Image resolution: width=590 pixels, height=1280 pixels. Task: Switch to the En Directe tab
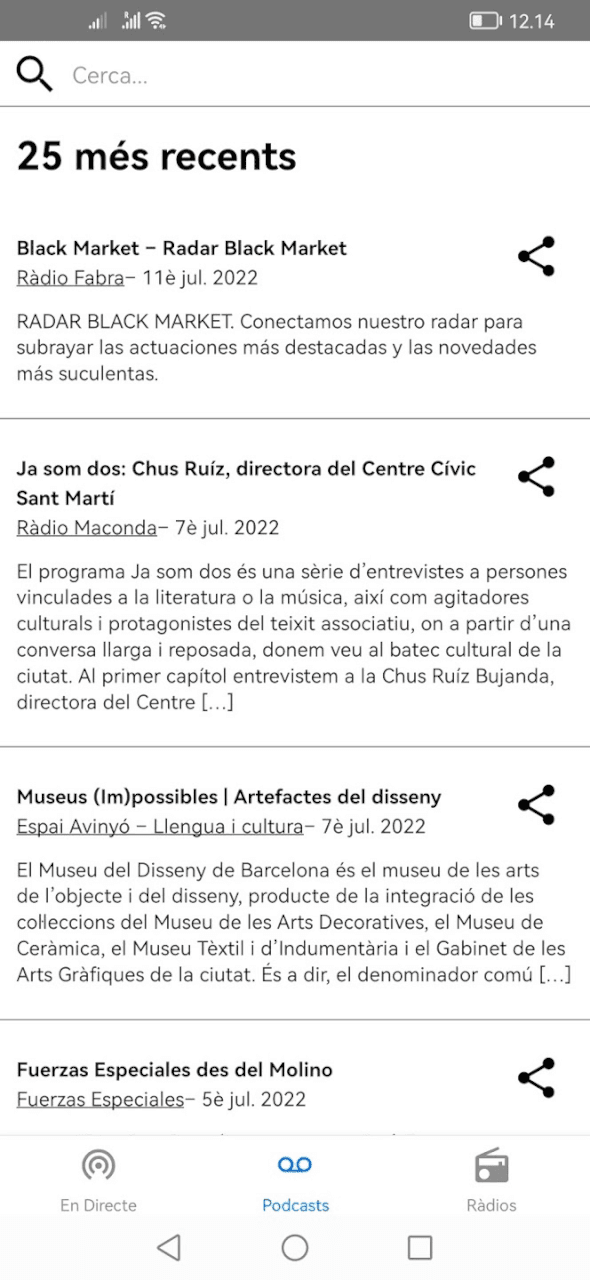click(x=98, y=1180)
